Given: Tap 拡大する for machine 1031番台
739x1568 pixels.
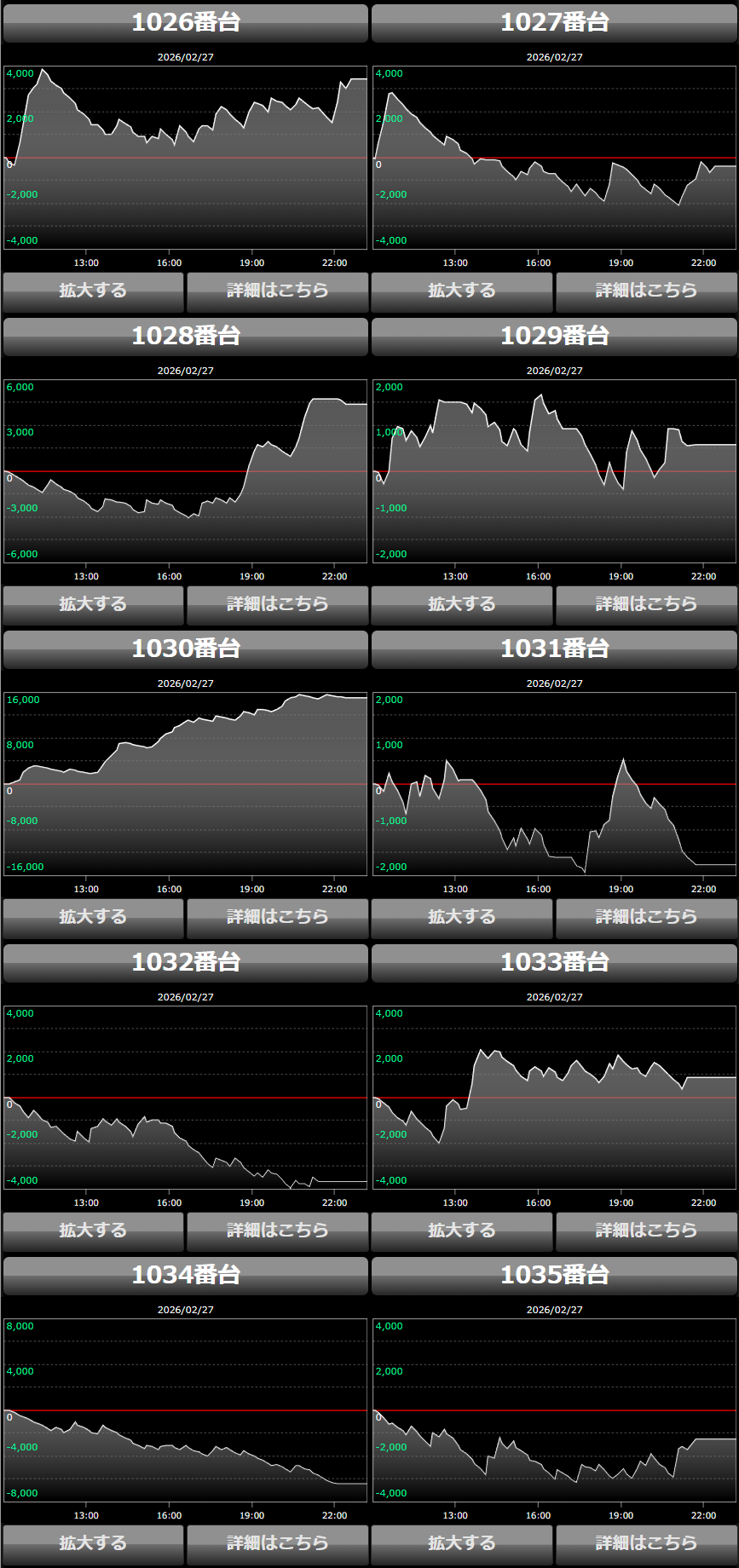Looking at the screenshot, I should [x=462, y=917].
